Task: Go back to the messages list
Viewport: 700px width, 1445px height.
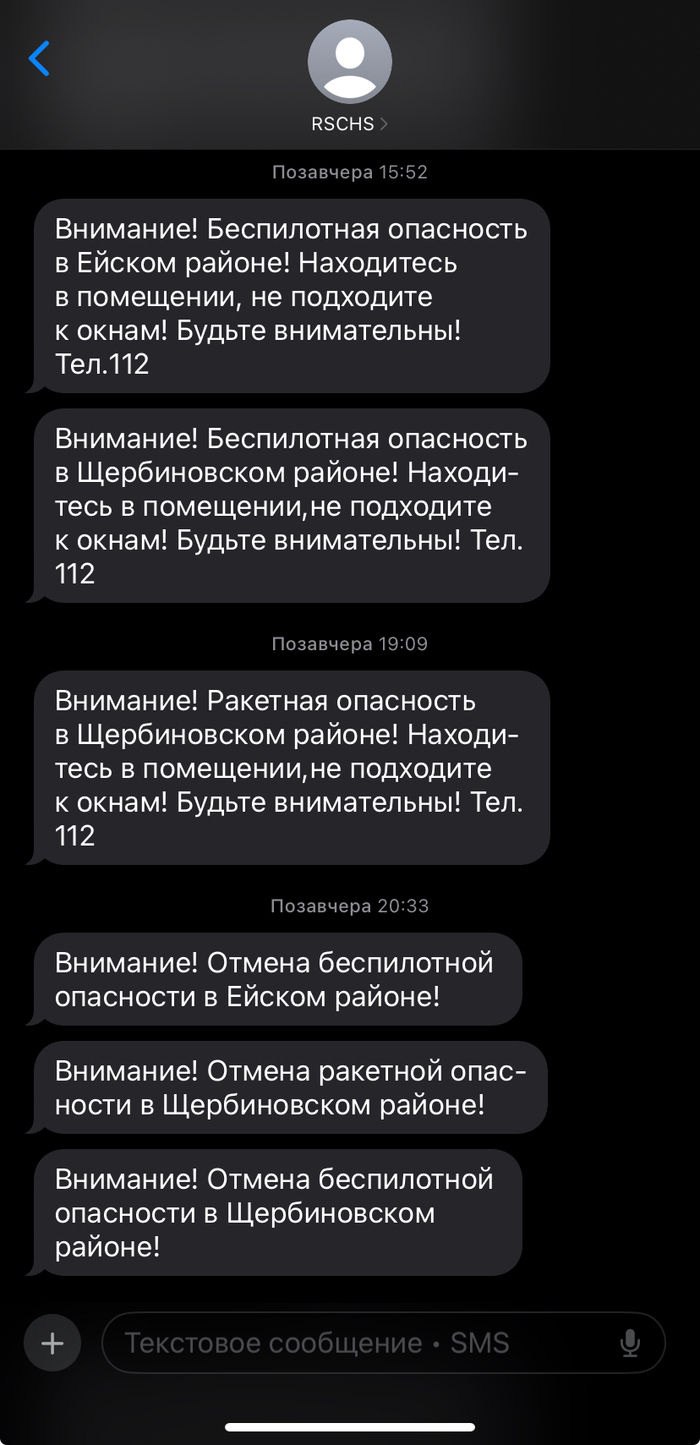Action: (39, 59)
